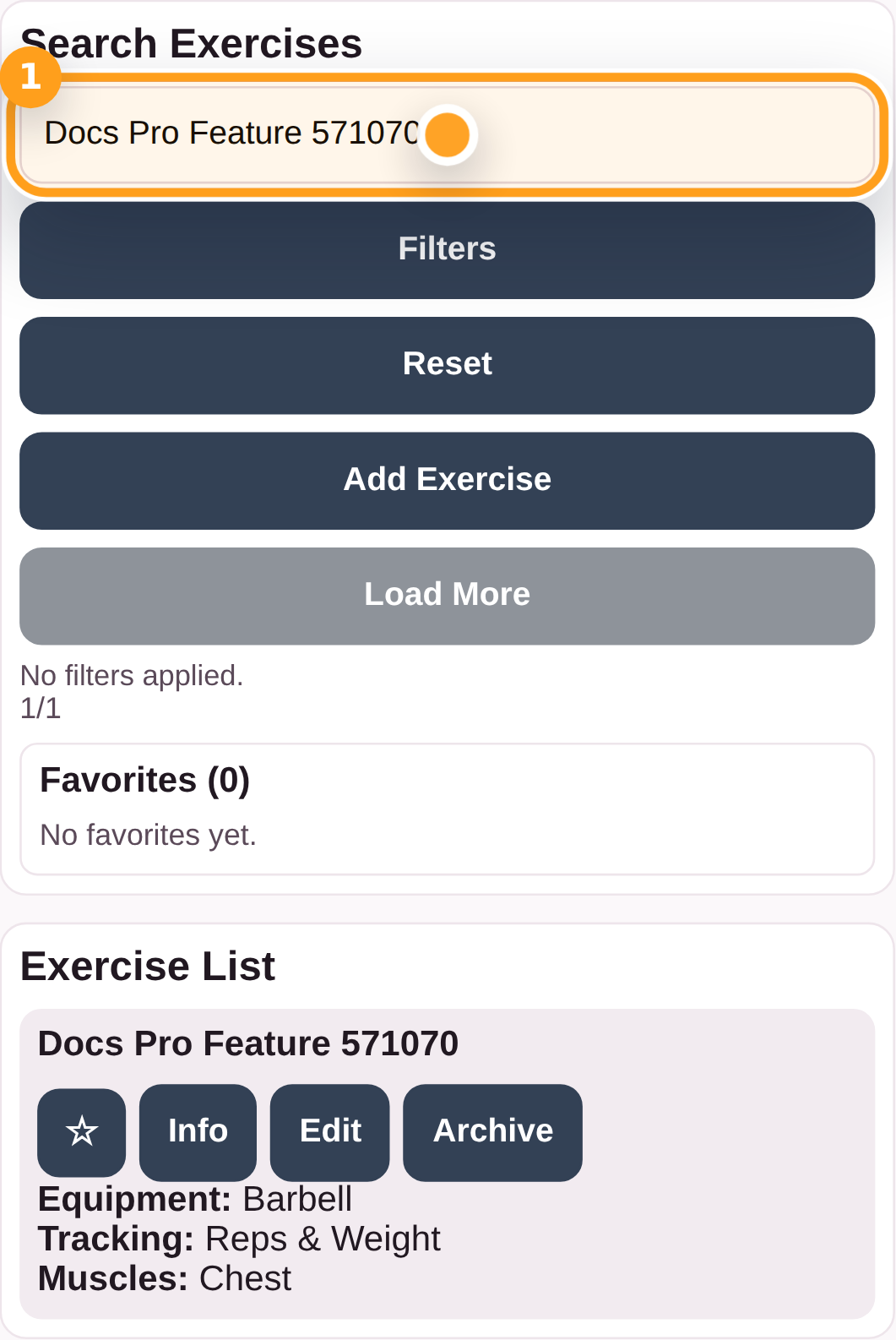
Task: Open the Filters panel
Action: pyautogui.click(x=447, y=249)
